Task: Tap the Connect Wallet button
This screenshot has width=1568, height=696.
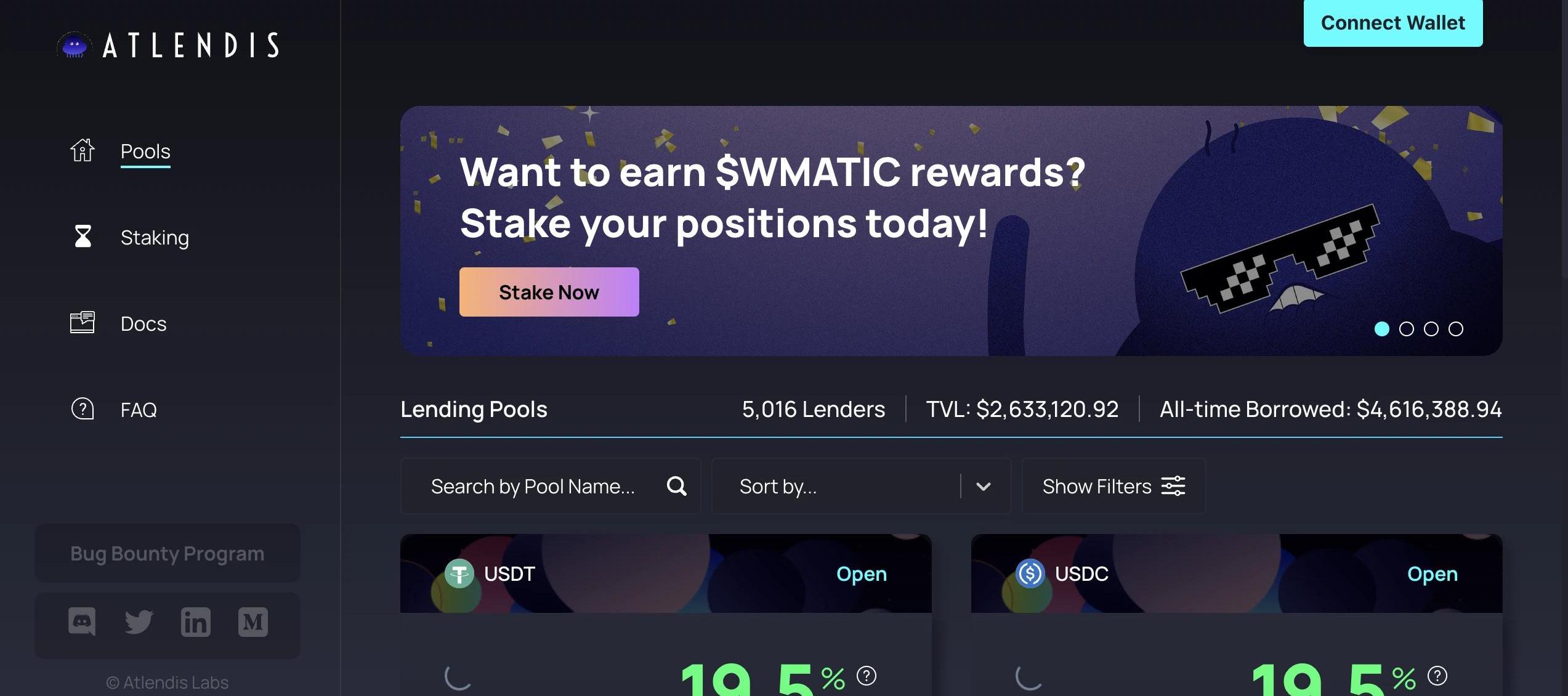Action: [1392, 23]
